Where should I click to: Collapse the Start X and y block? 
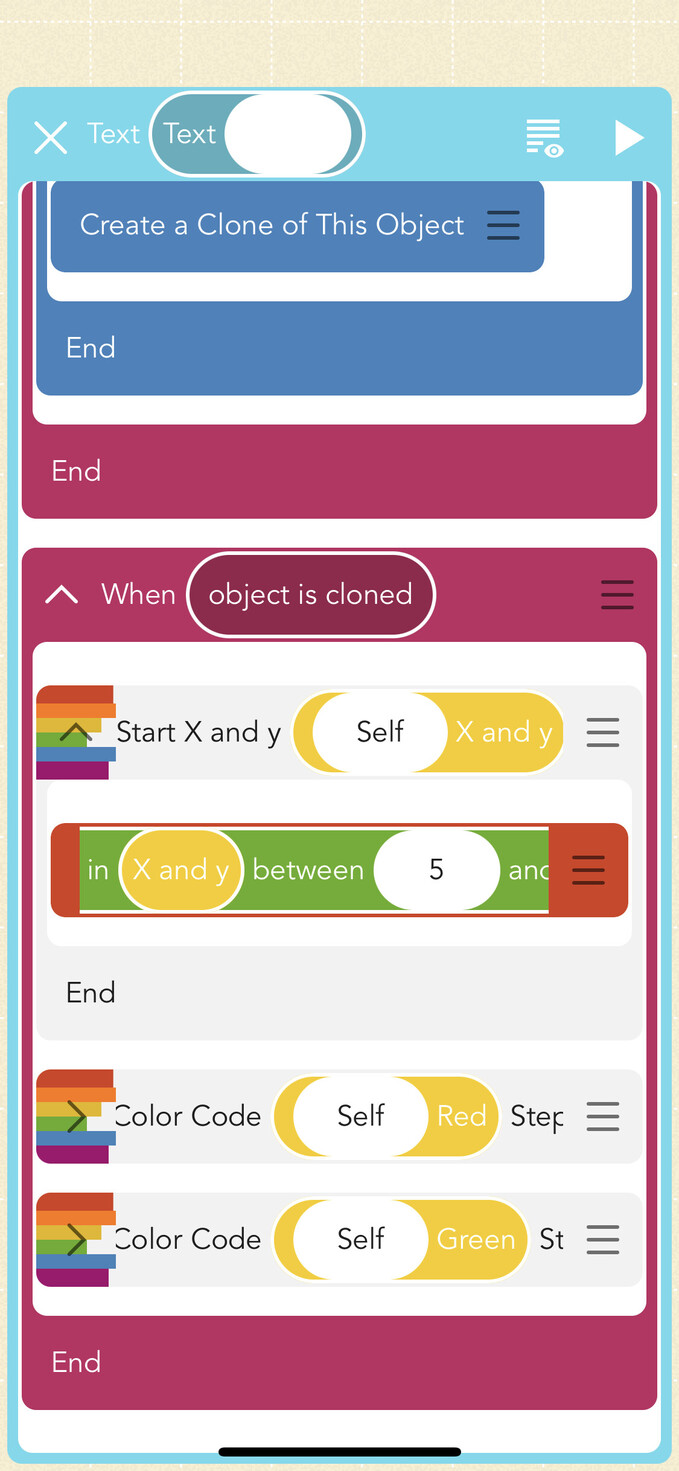[x=75, y=733]
